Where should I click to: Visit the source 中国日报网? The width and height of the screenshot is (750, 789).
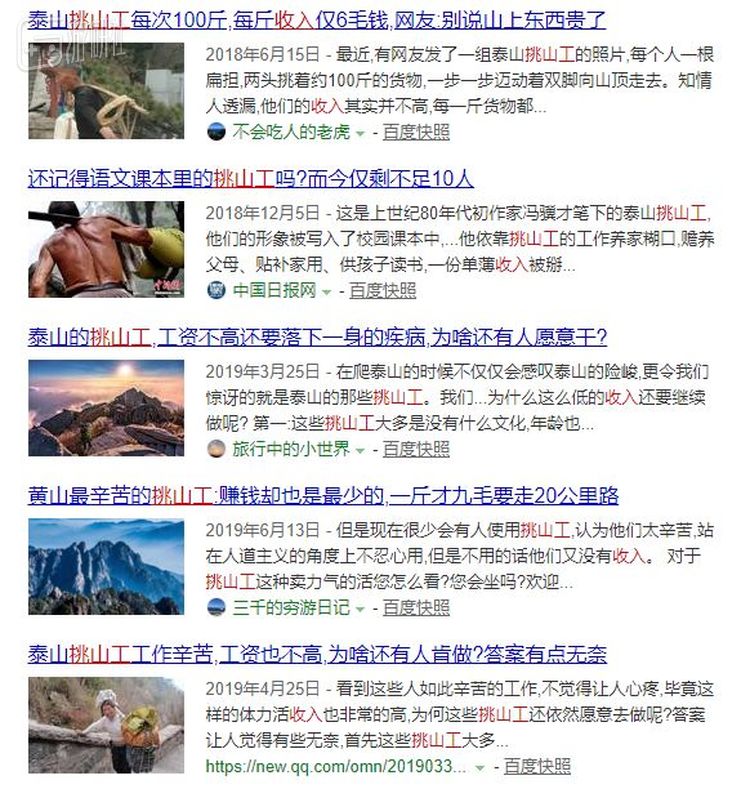tap(274, 291)
